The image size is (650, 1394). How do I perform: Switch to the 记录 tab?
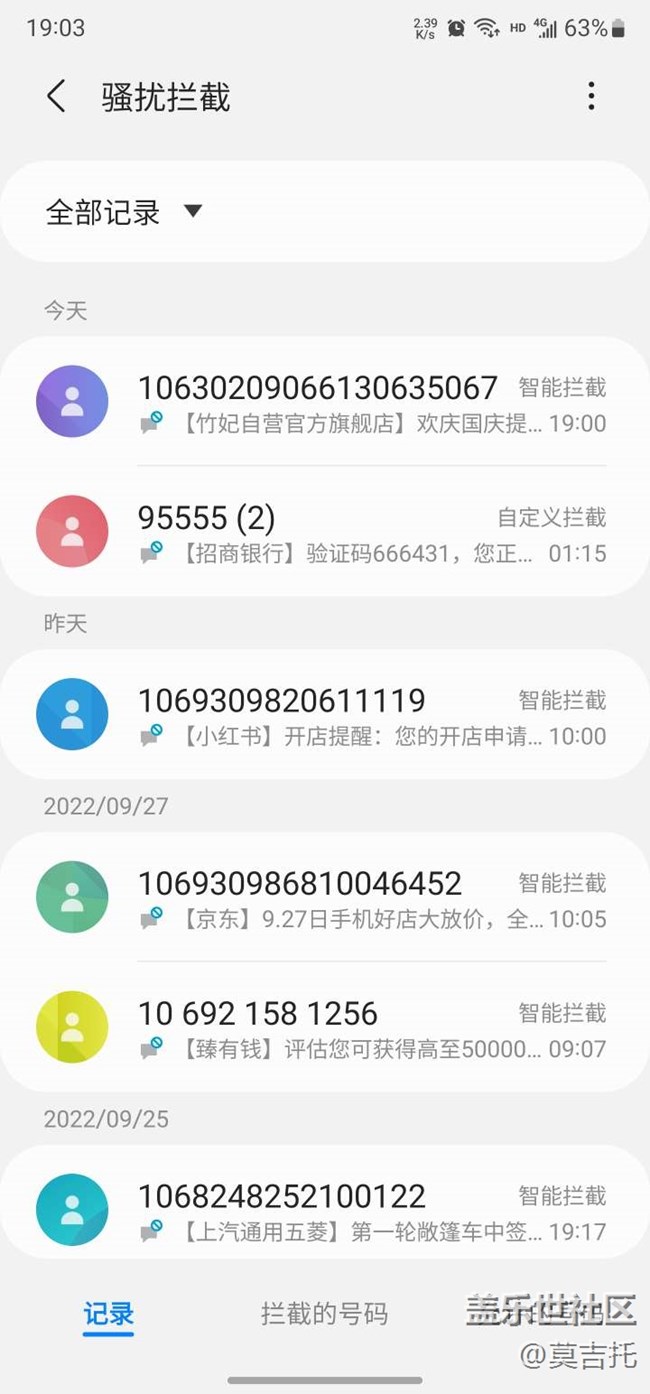[108, 1313]
